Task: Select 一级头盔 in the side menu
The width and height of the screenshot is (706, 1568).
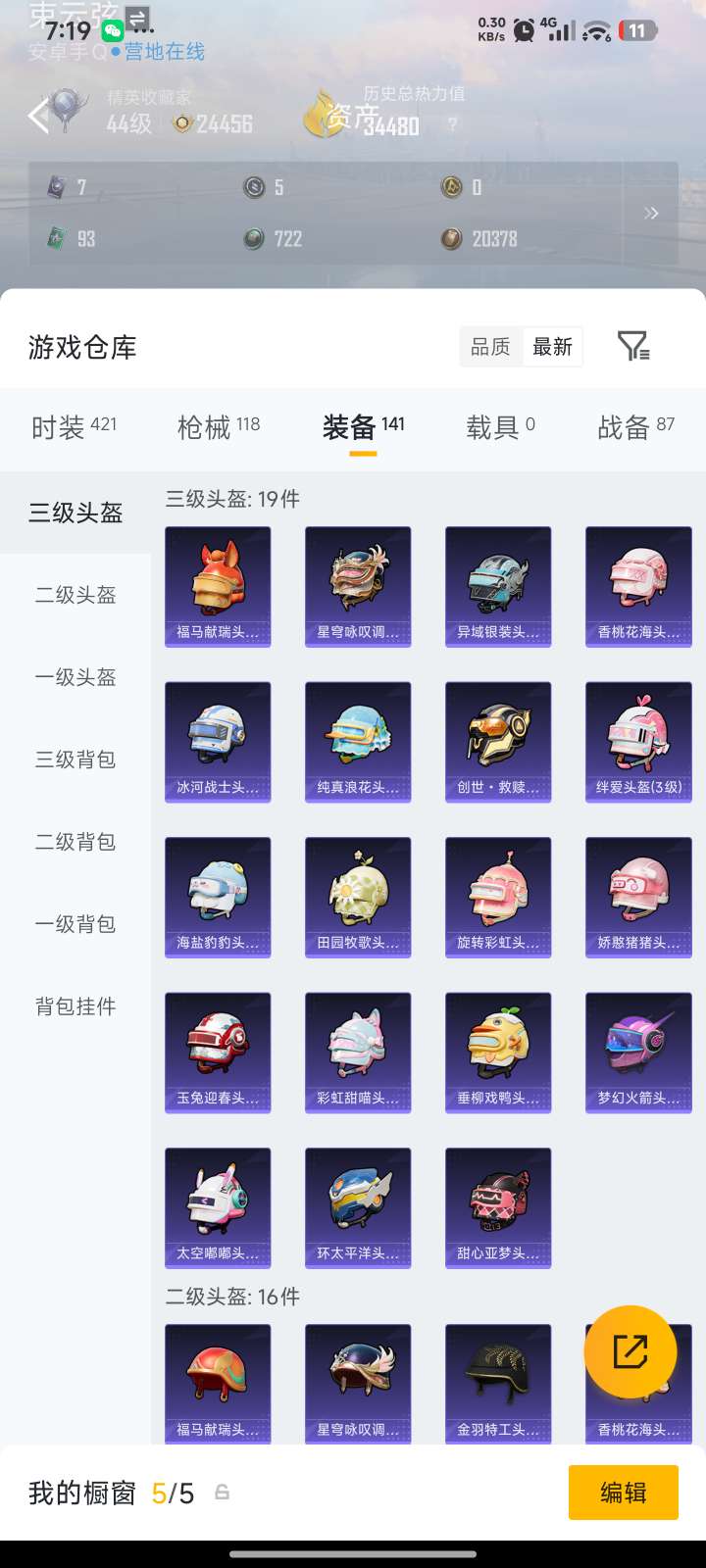Action: 76,677
